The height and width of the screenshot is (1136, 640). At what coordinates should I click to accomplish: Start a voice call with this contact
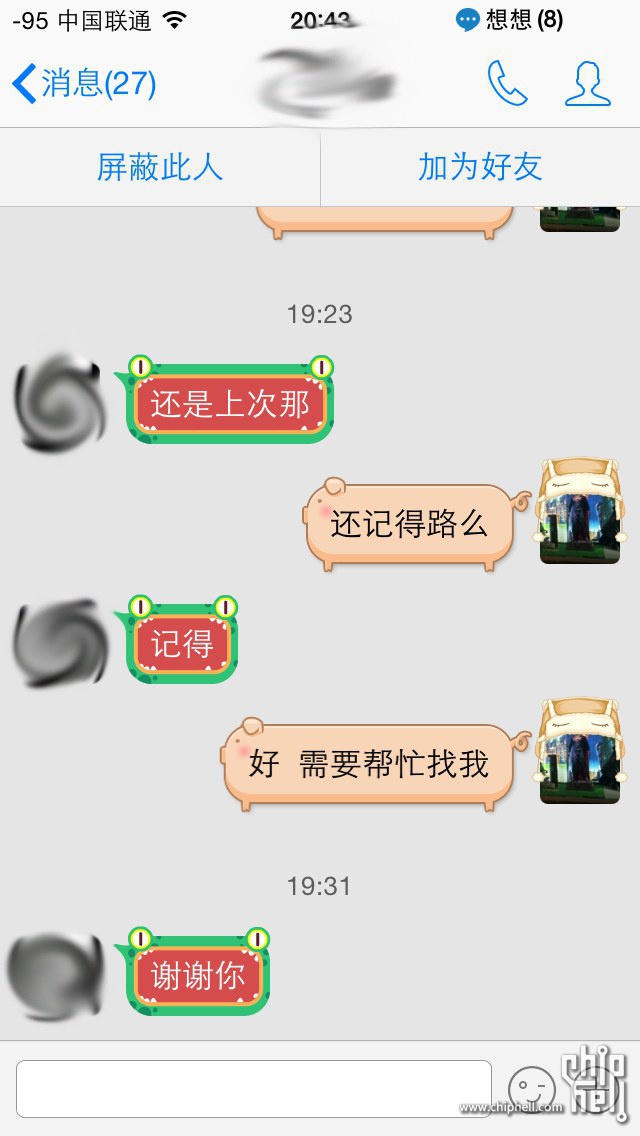click(x=507, y=83)
